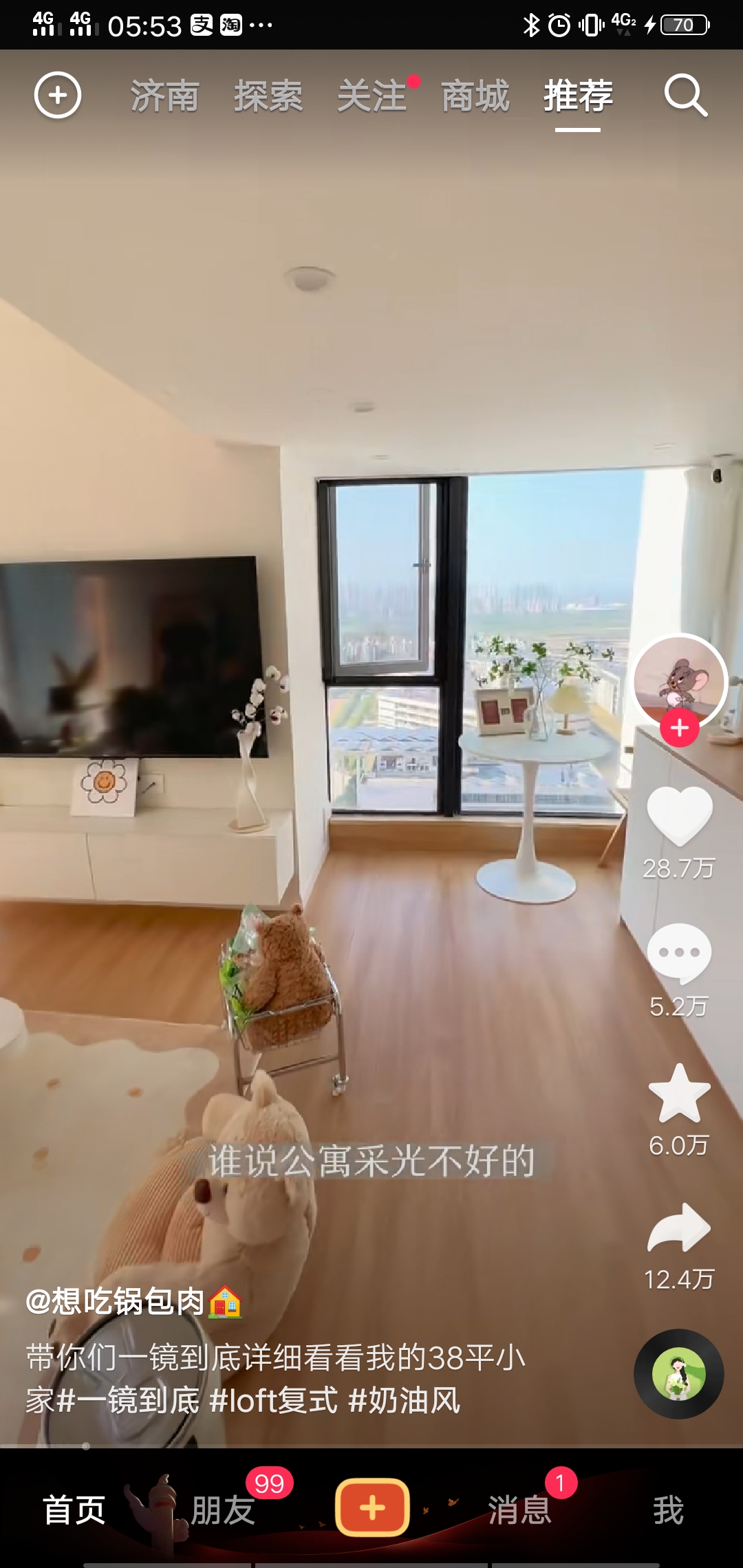Tap the #奶油风 hashtag
Viewport: 743px width, 1568px height.
point(405,1401)
